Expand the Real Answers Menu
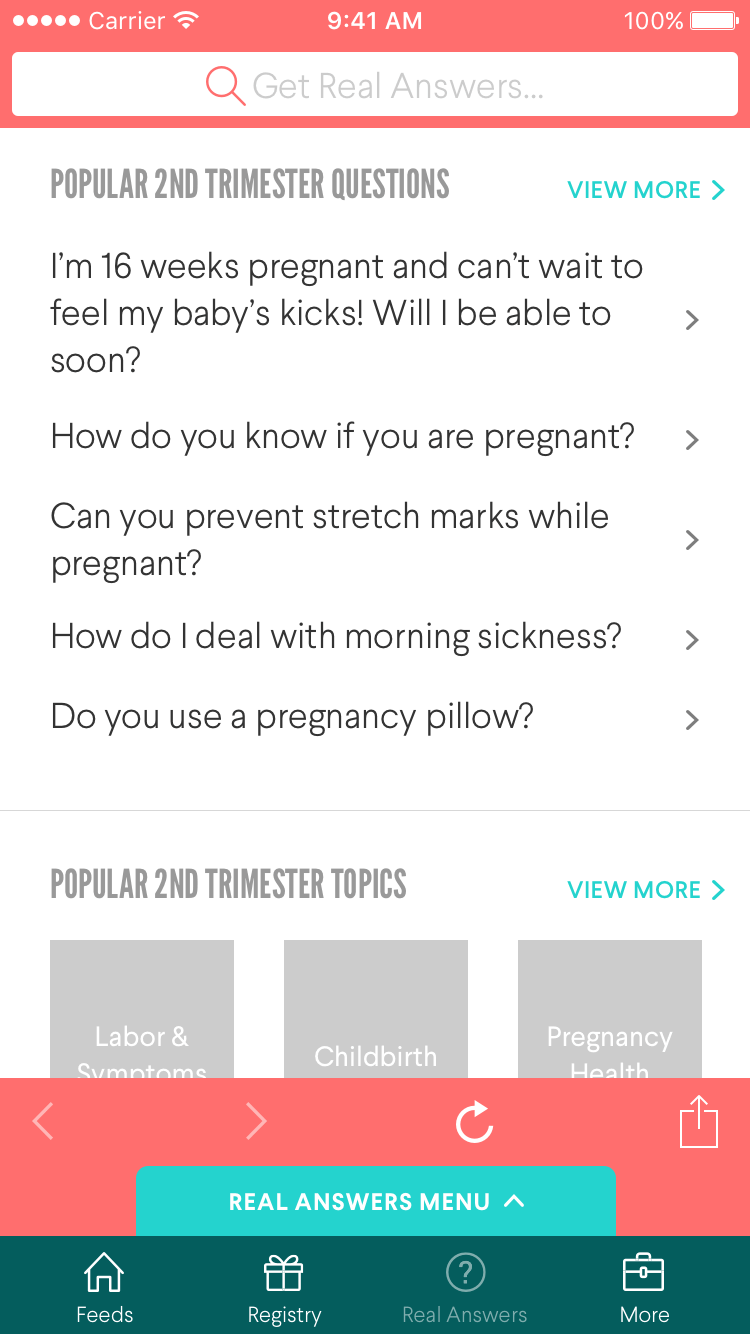The height and width of the screenshot is (1334, 750). pyautogui.click(x=375, y=1201)
